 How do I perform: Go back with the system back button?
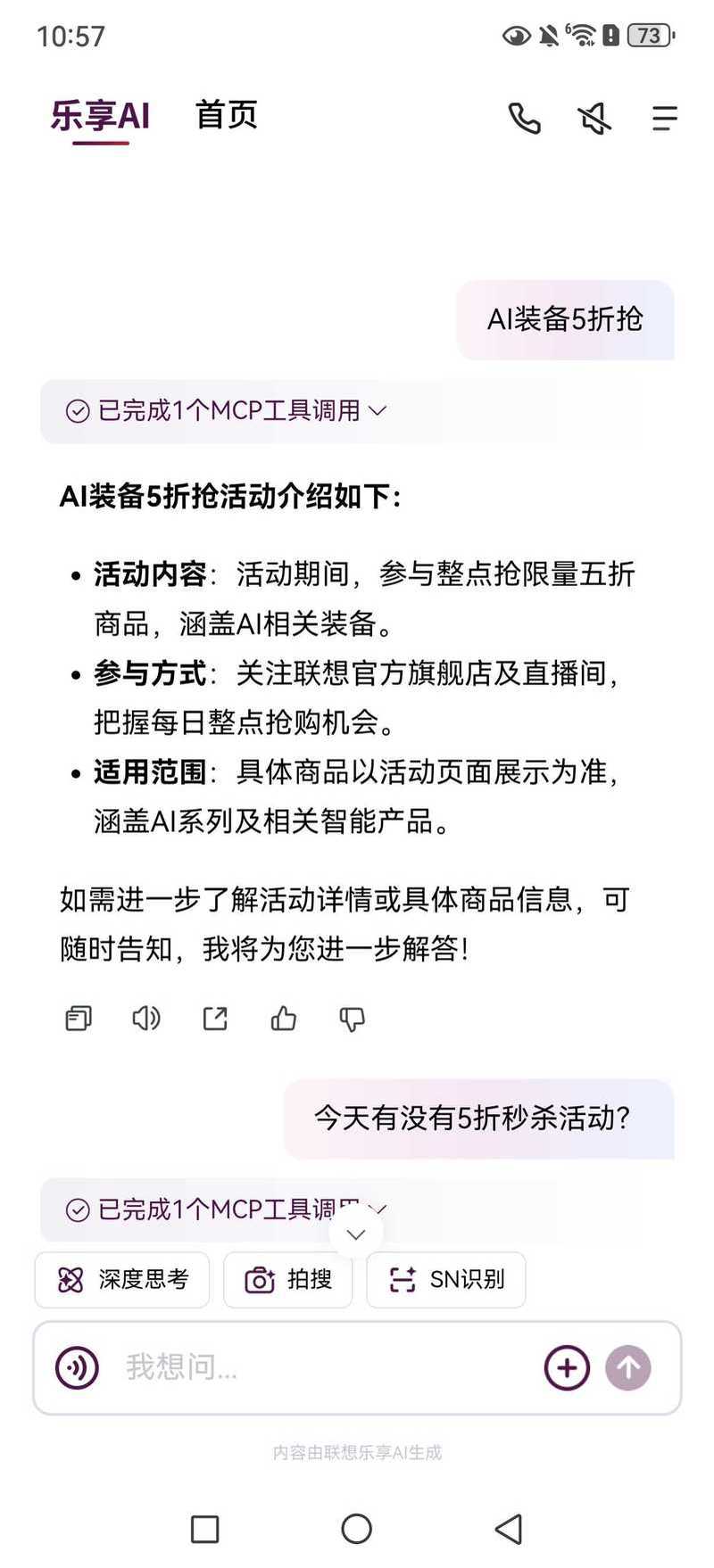508,1529
